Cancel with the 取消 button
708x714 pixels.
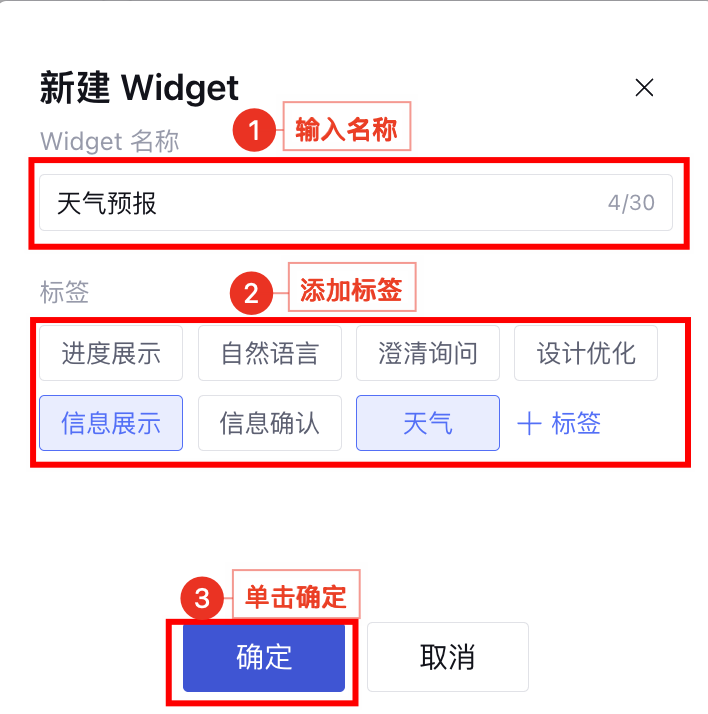point(447,657)
